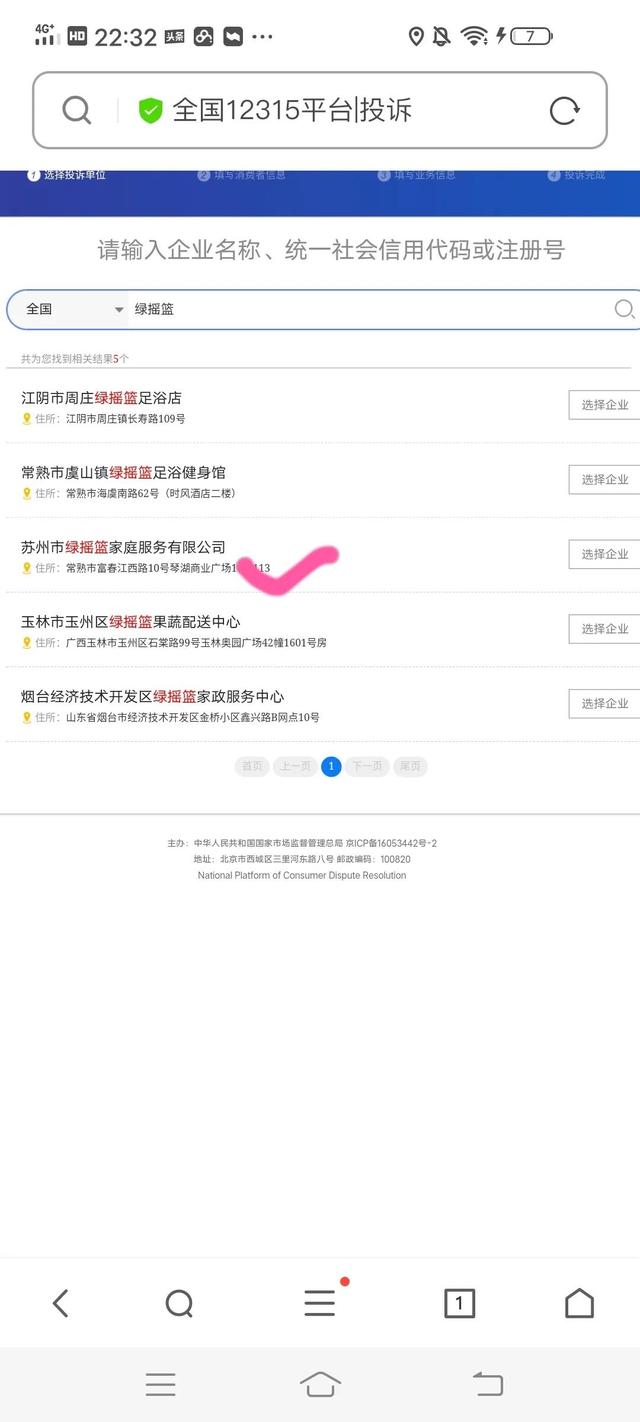Select 选择企业 for 玉林市玉州区绿摇篮果蔬配送中心
640x1422 pixels.
605,629
